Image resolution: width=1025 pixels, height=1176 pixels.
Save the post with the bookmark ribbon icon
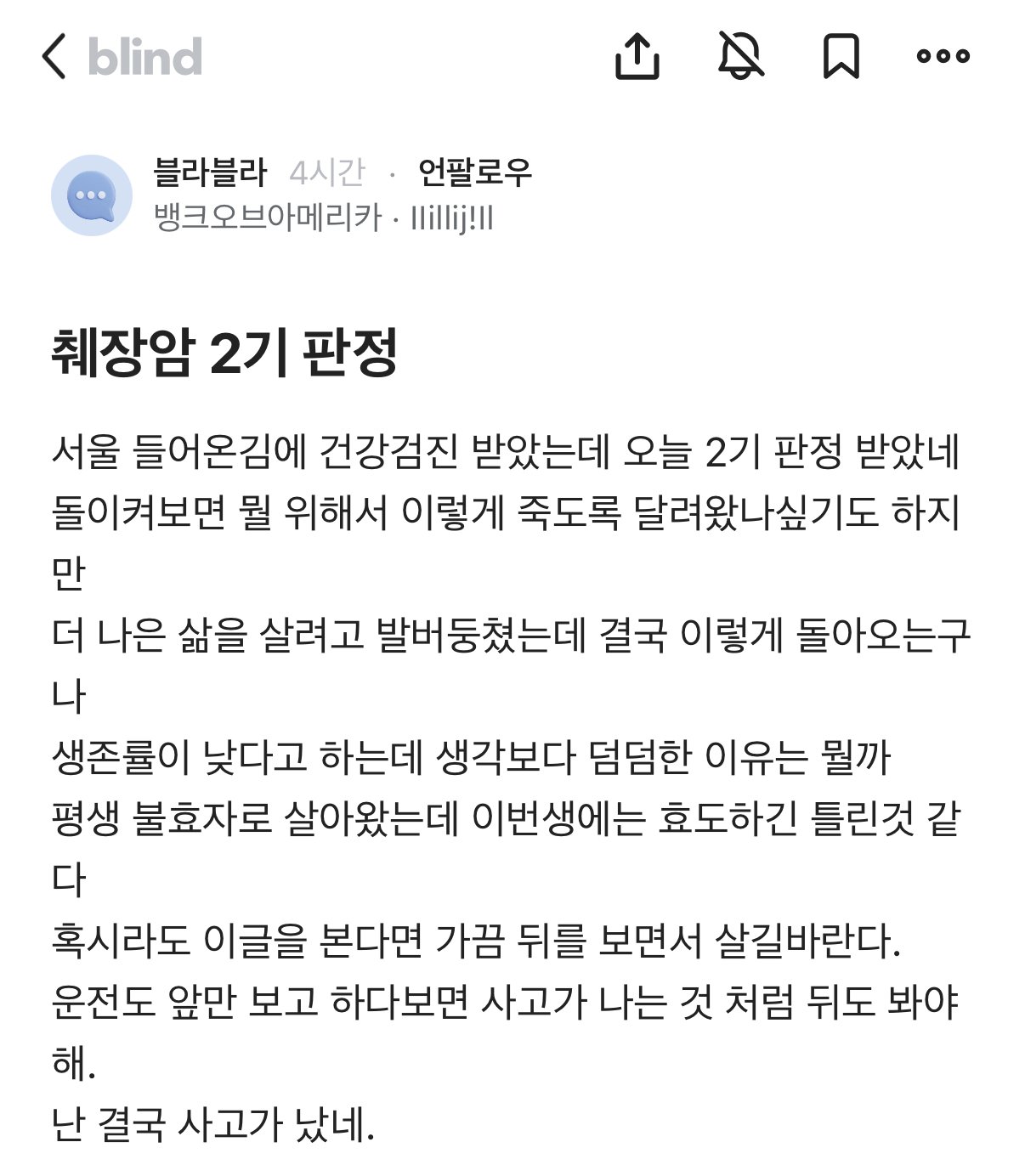pos(841,56)
